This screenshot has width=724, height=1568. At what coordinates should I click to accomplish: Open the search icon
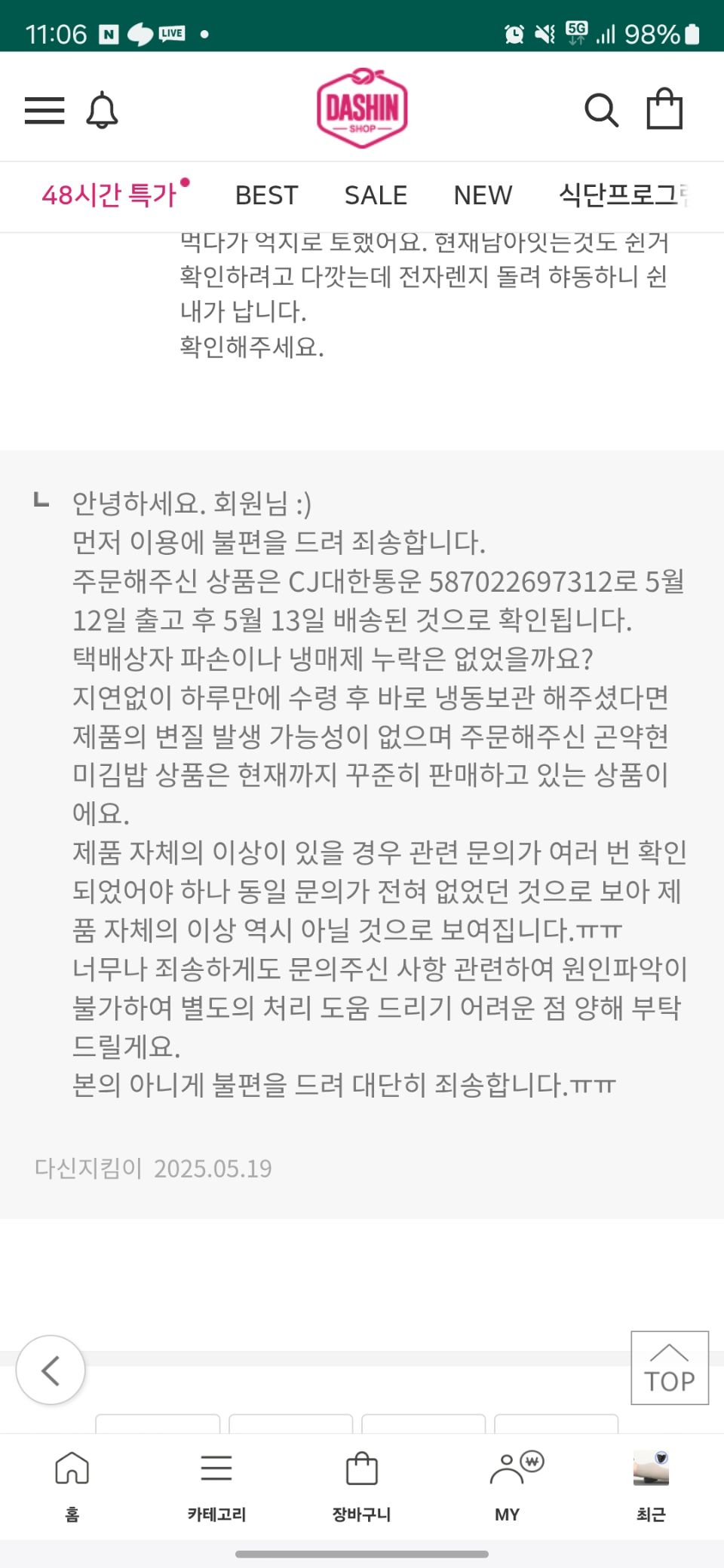(601, 111)
